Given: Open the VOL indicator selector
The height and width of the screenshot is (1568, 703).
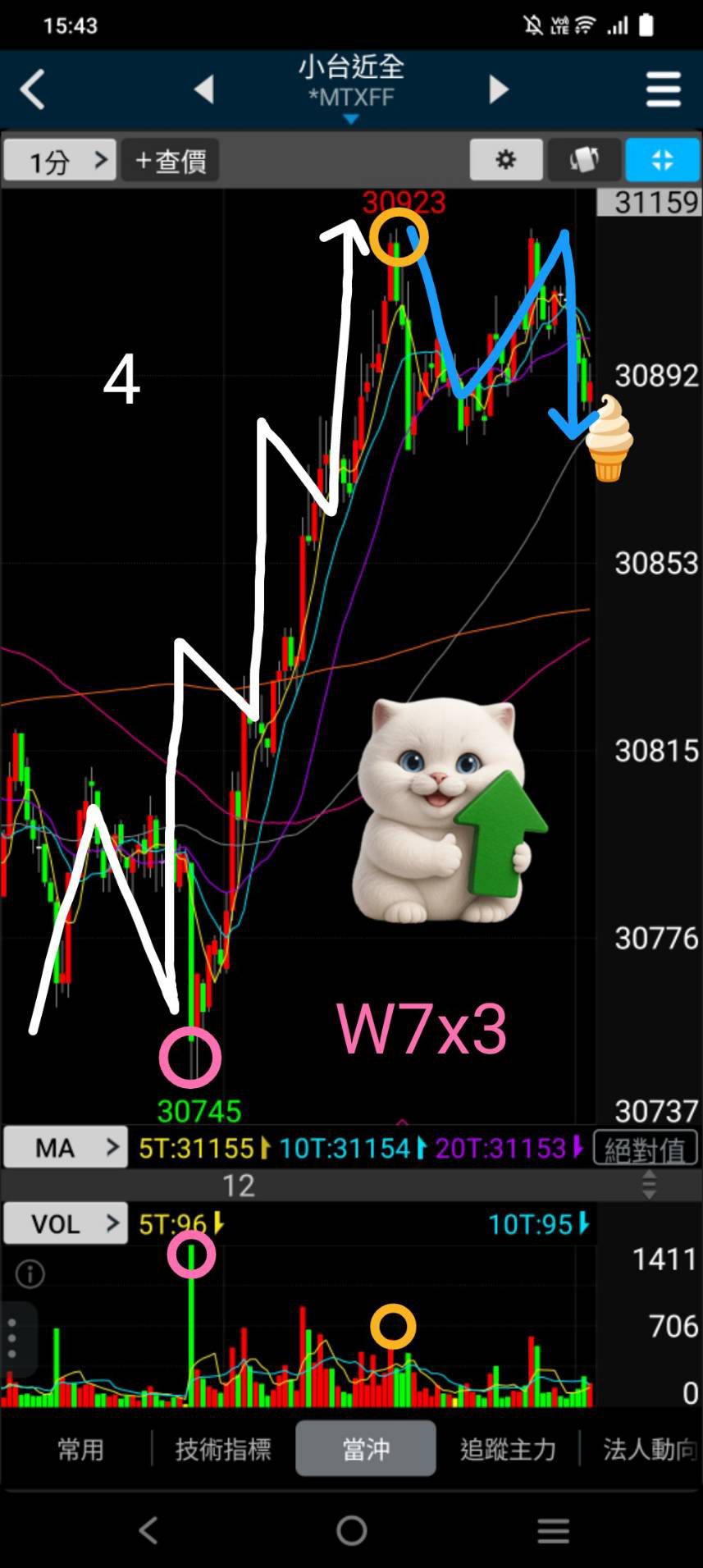Looking at the screenshot, I should click(x=66, y=1223).
